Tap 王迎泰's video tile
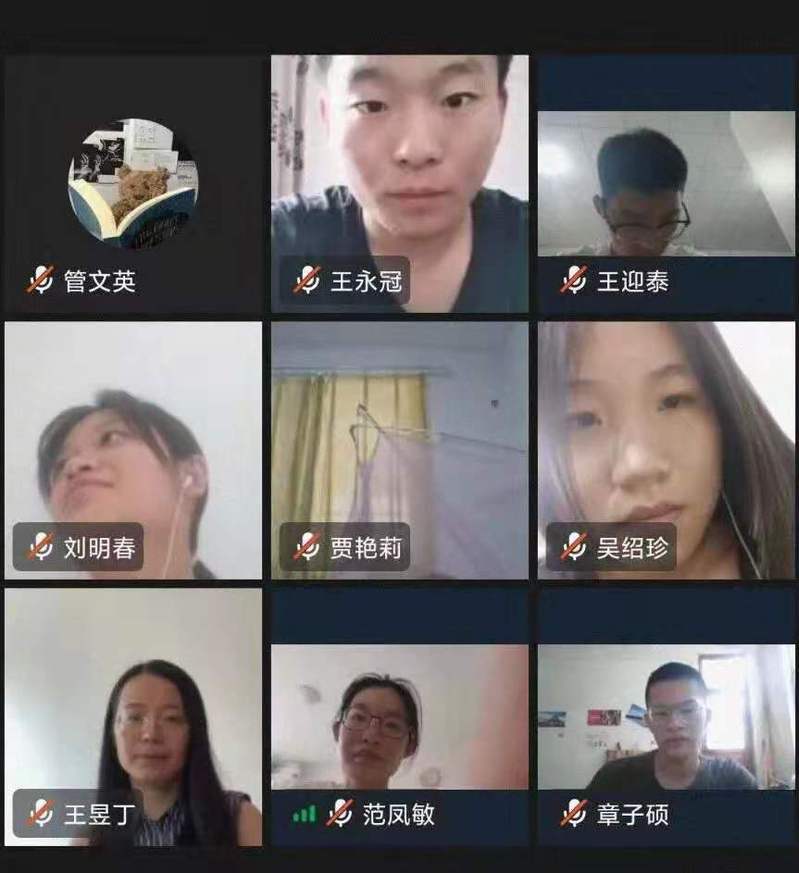Image resolution: width=799 pixels, height=873 pixels. (666, 185)
